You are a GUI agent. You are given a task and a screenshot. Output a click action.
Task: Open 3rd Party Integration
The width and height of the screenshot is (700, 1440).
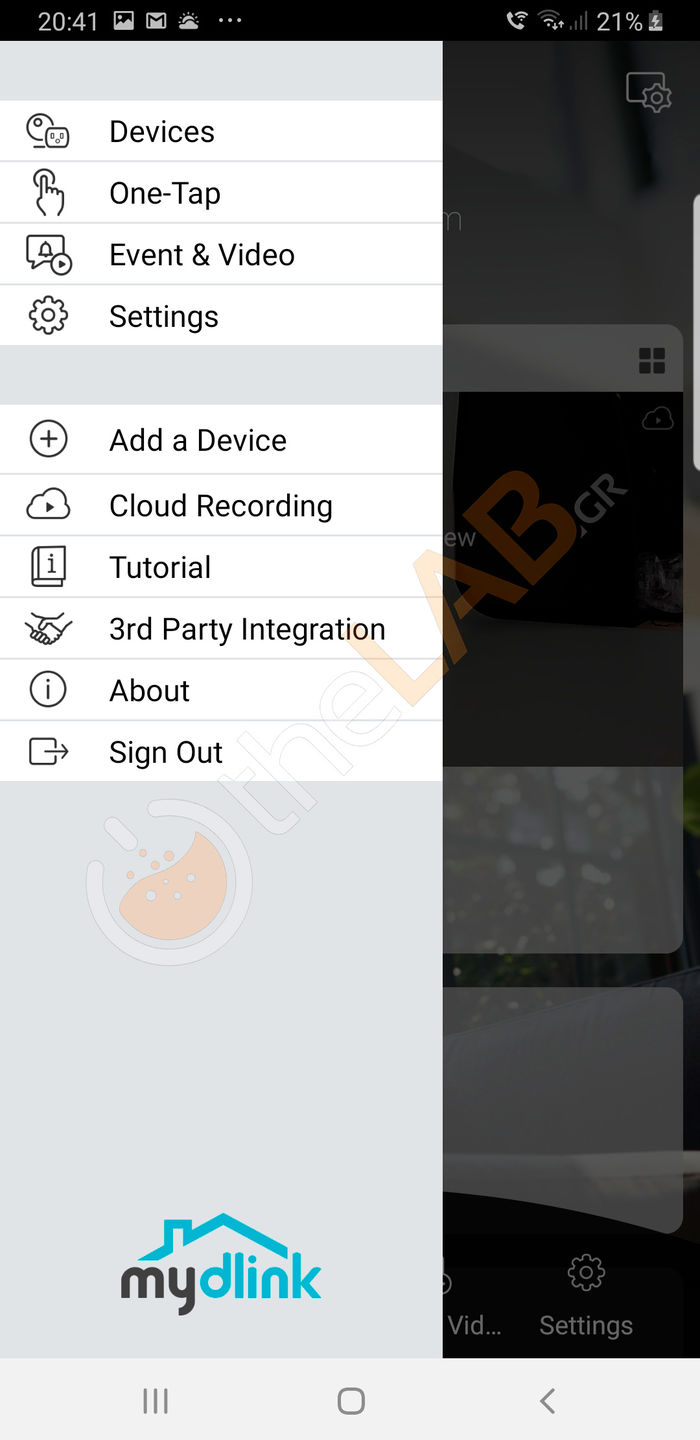tap(246, 629)
